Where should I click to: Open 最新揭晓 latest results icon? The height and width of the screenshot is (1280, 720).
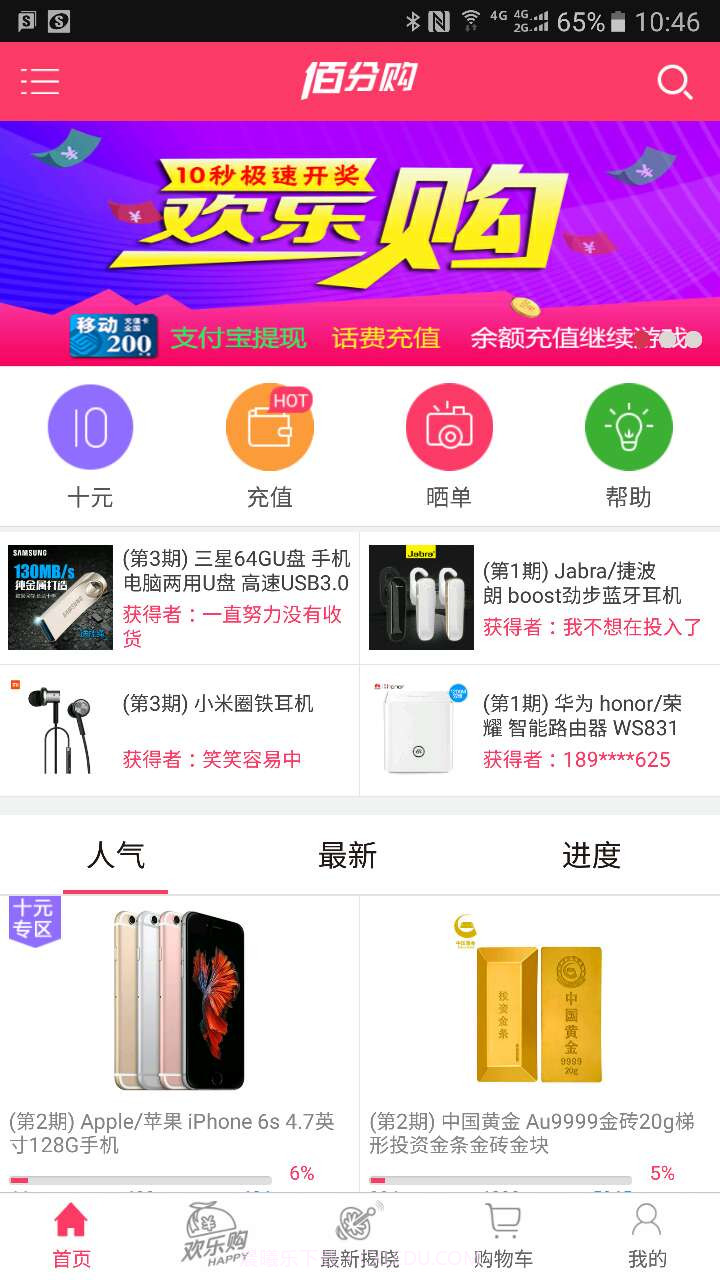click(x=358, y=1232)
